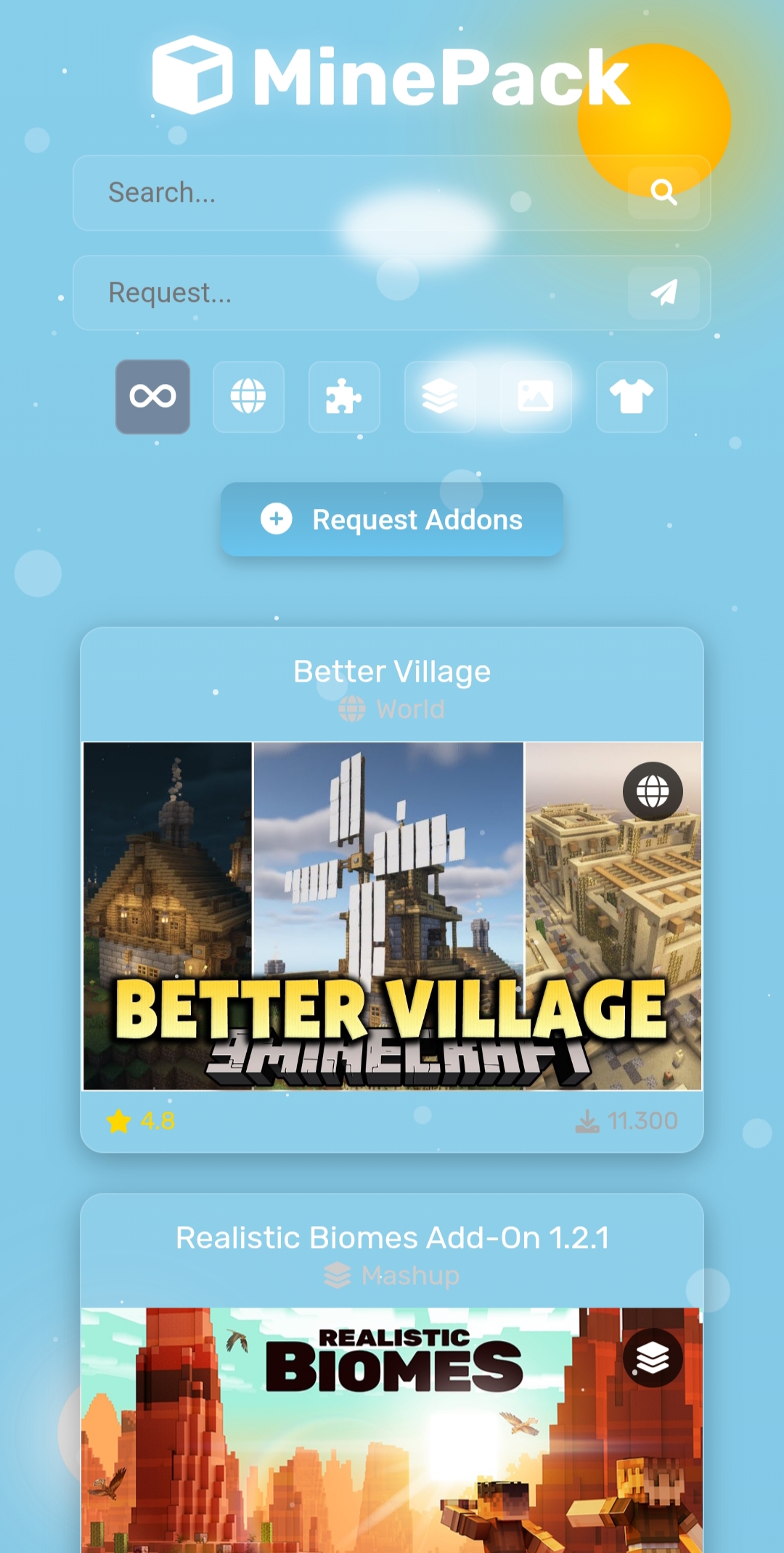
Task: Filter by World globe category
Action: (248, 396)
